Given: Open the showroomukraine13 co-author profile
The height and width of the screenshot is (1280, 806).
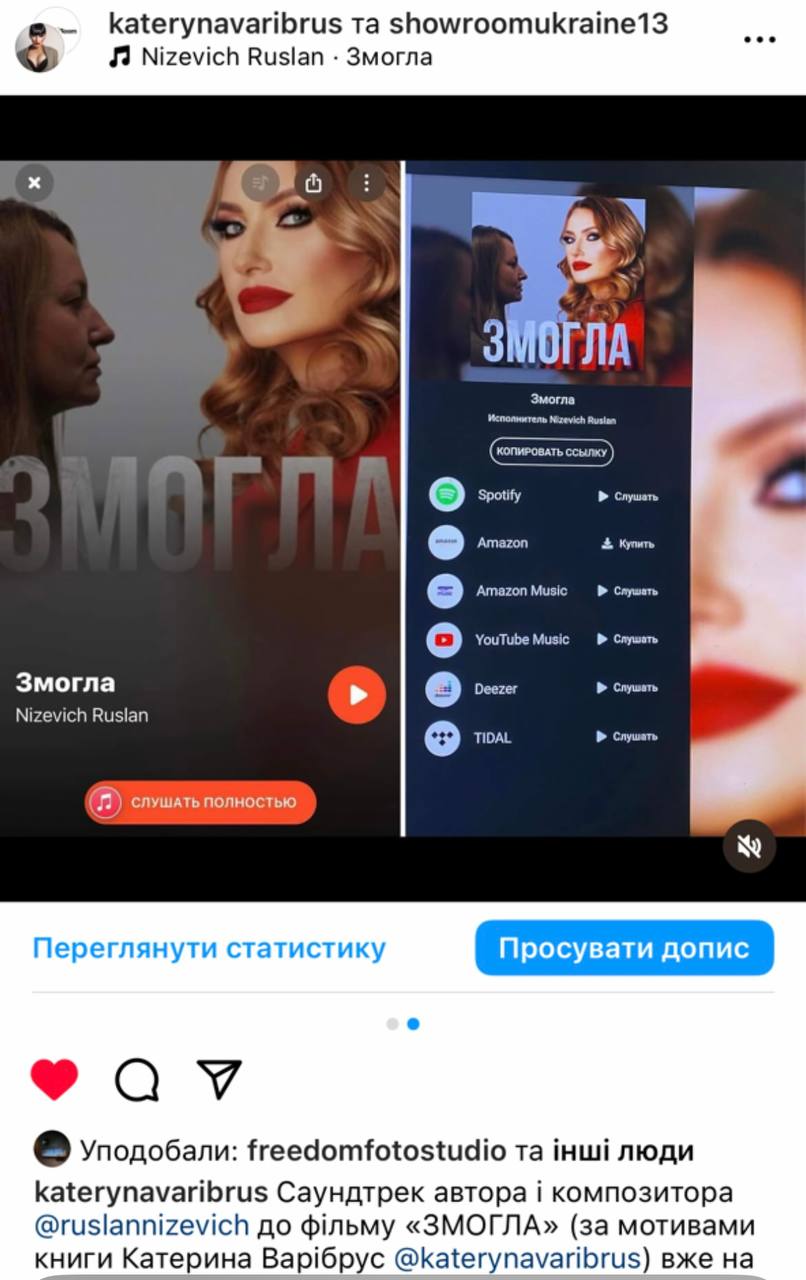Looking at the screenshot, I should coord(527,23).
